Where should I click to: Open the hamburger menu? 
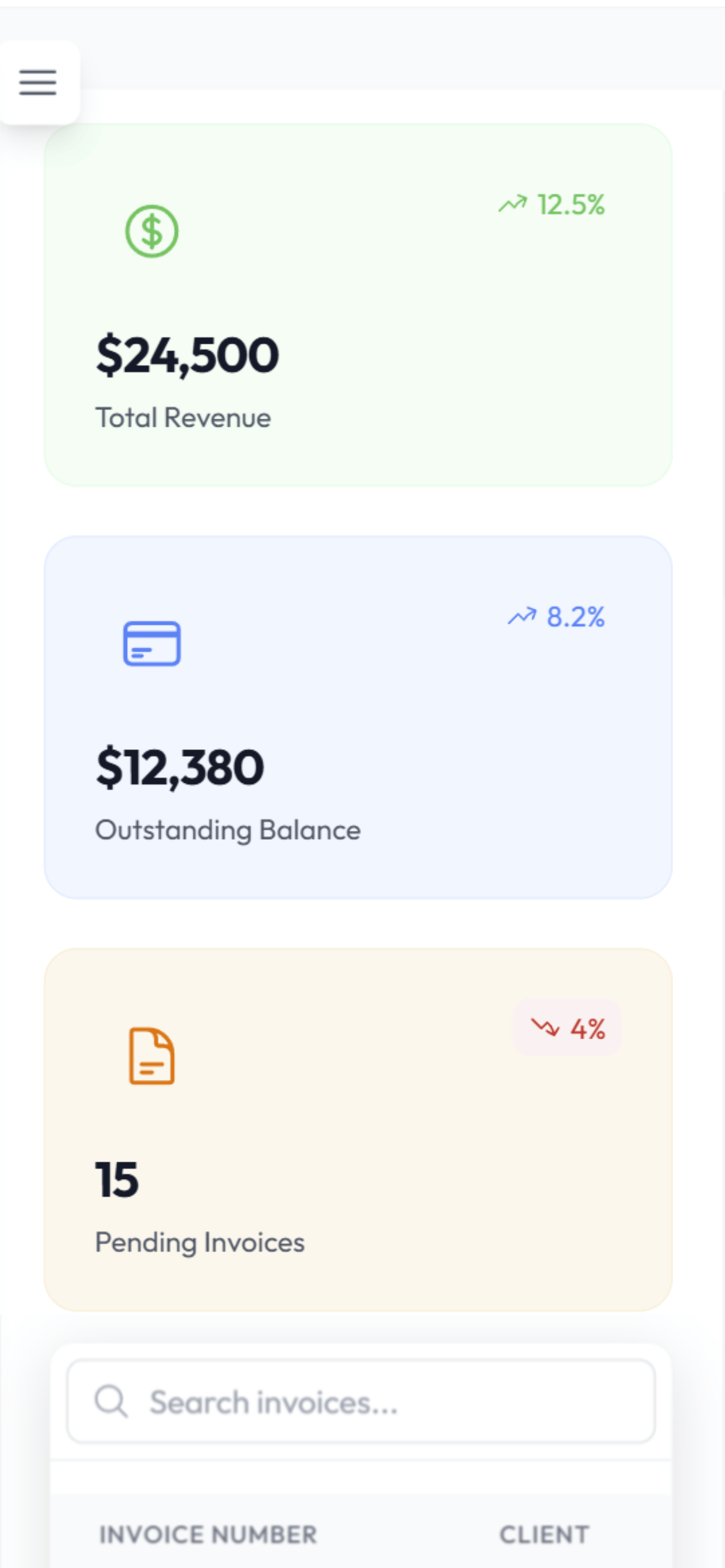tap(38, 82)
